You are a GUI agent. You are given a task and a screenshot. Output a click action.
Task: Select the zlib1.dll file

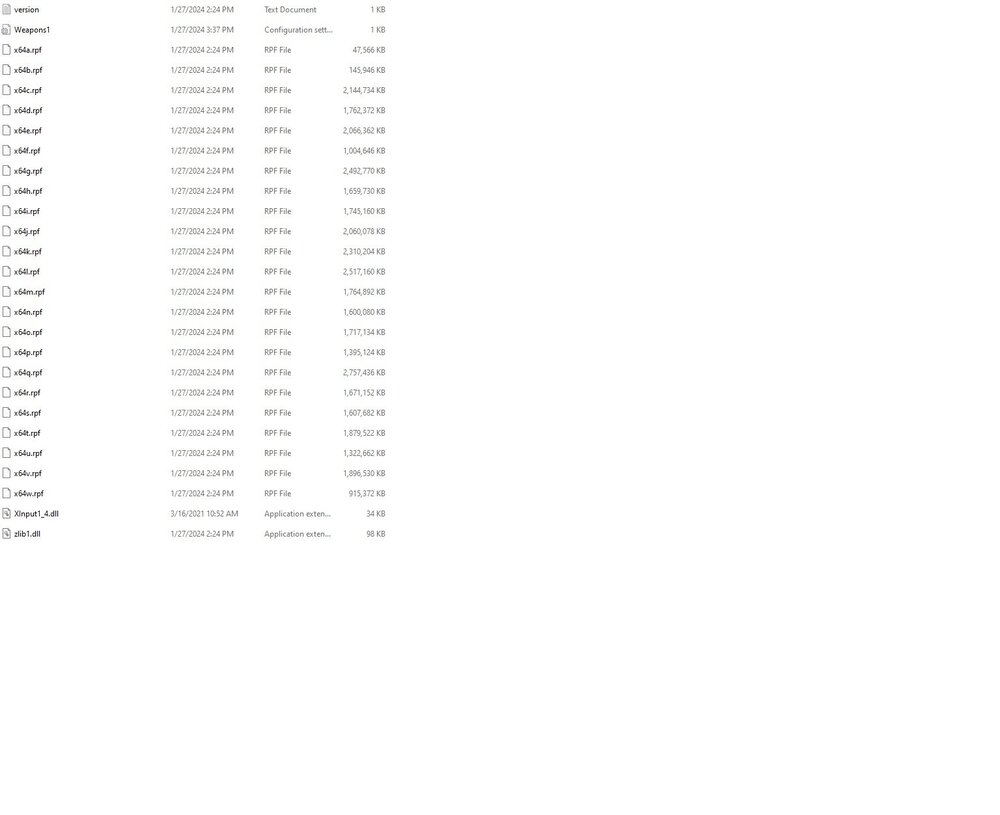coord(29,534)
